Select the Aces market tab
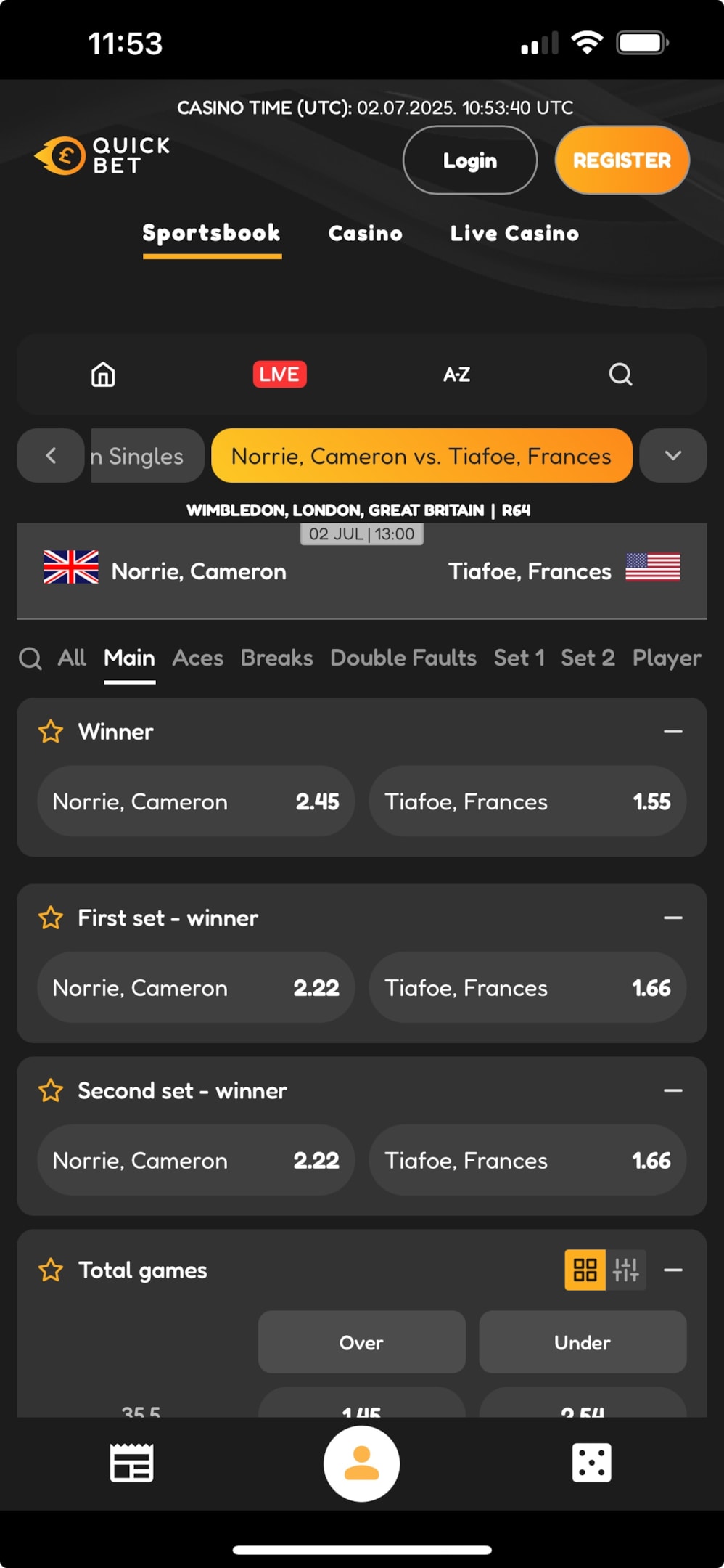This screenshot has height=1568, width=724. coord(198,658)
